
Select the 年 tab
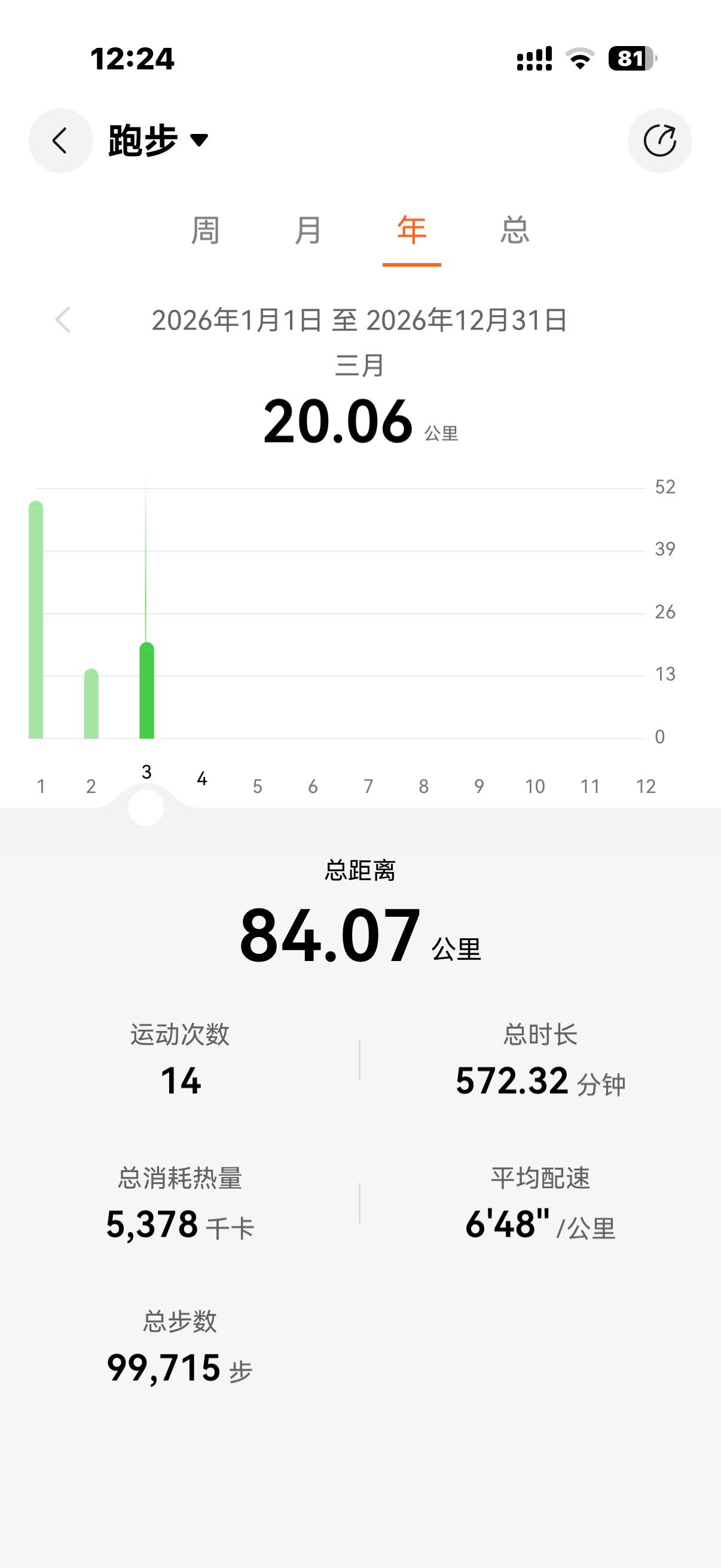coord(411,231)
